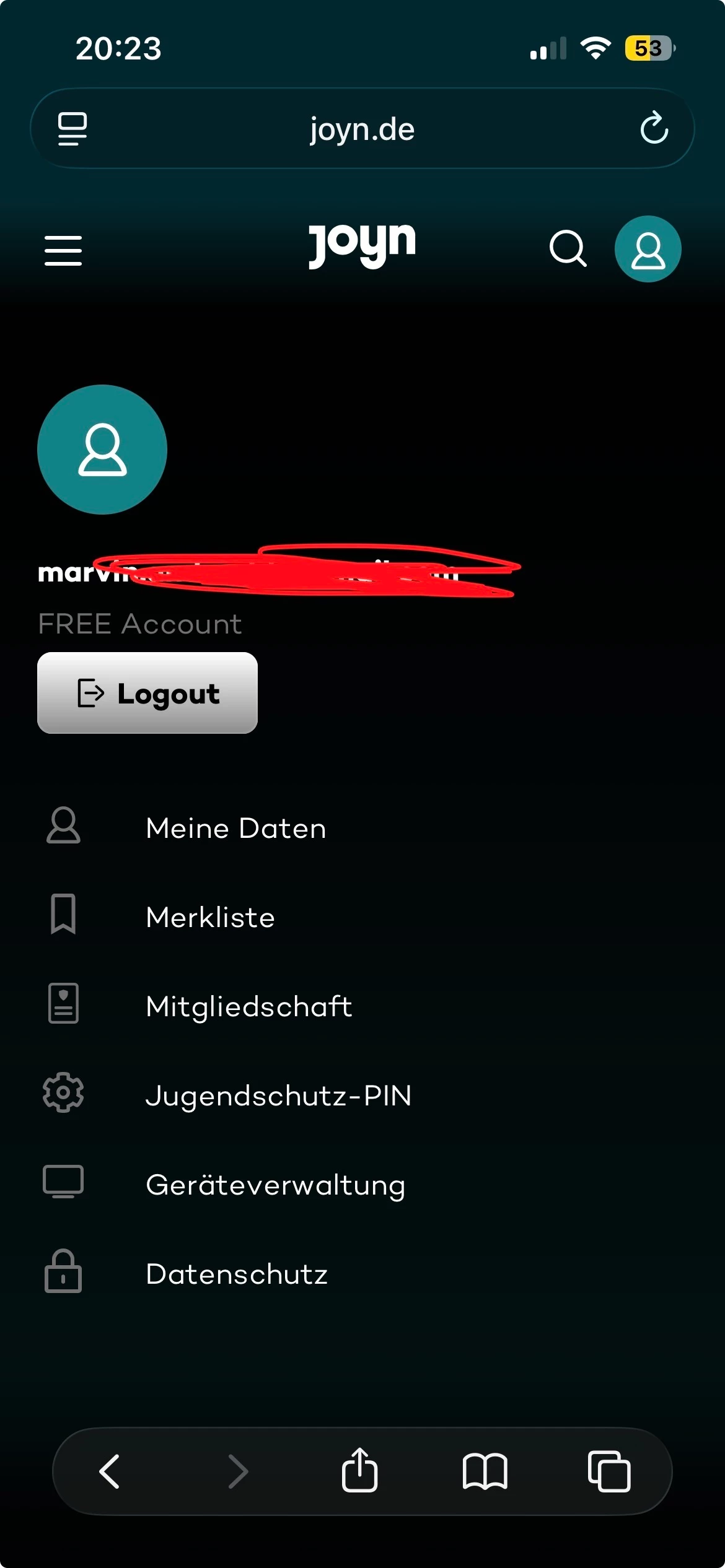Show open browser tabs
This screenshot has height=1568, width=725.
pyautogui.click(x=609, y=1471)
